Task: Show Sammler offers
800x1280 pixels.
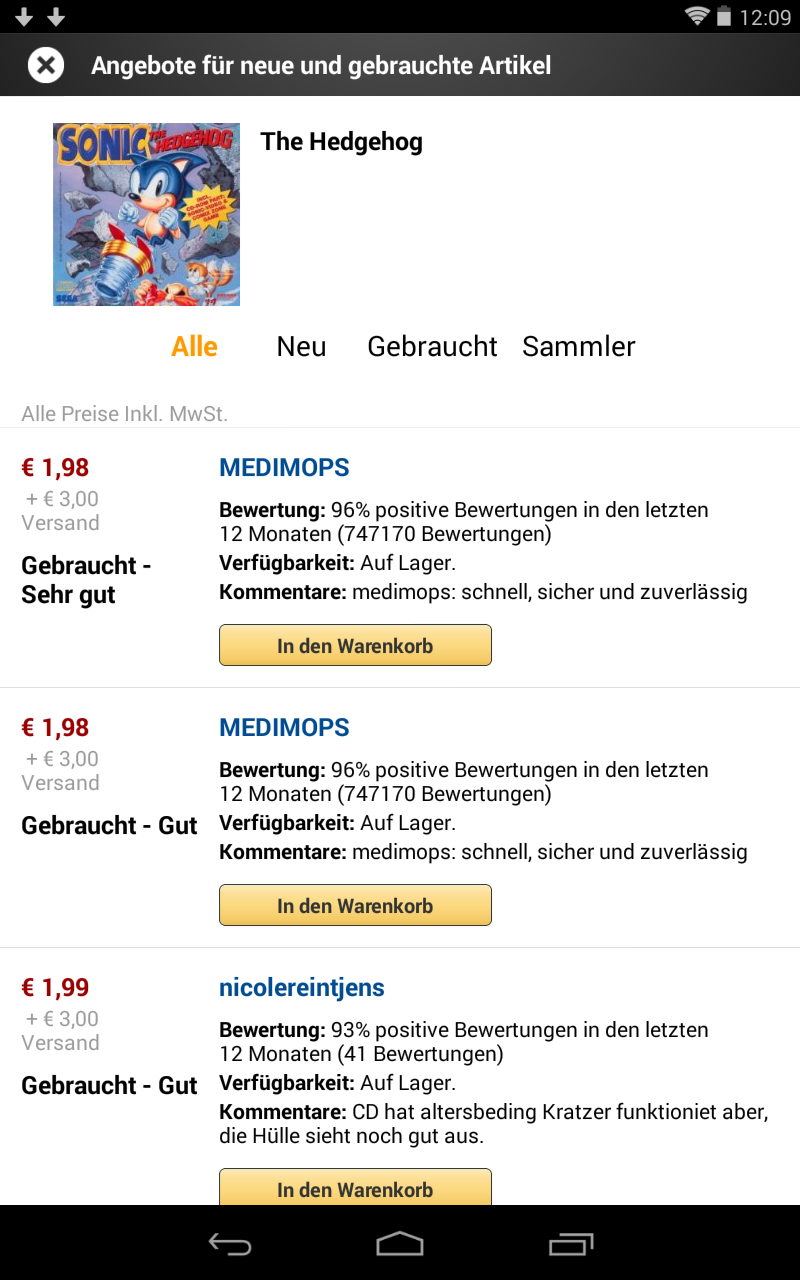Action: tap(578, 346)
